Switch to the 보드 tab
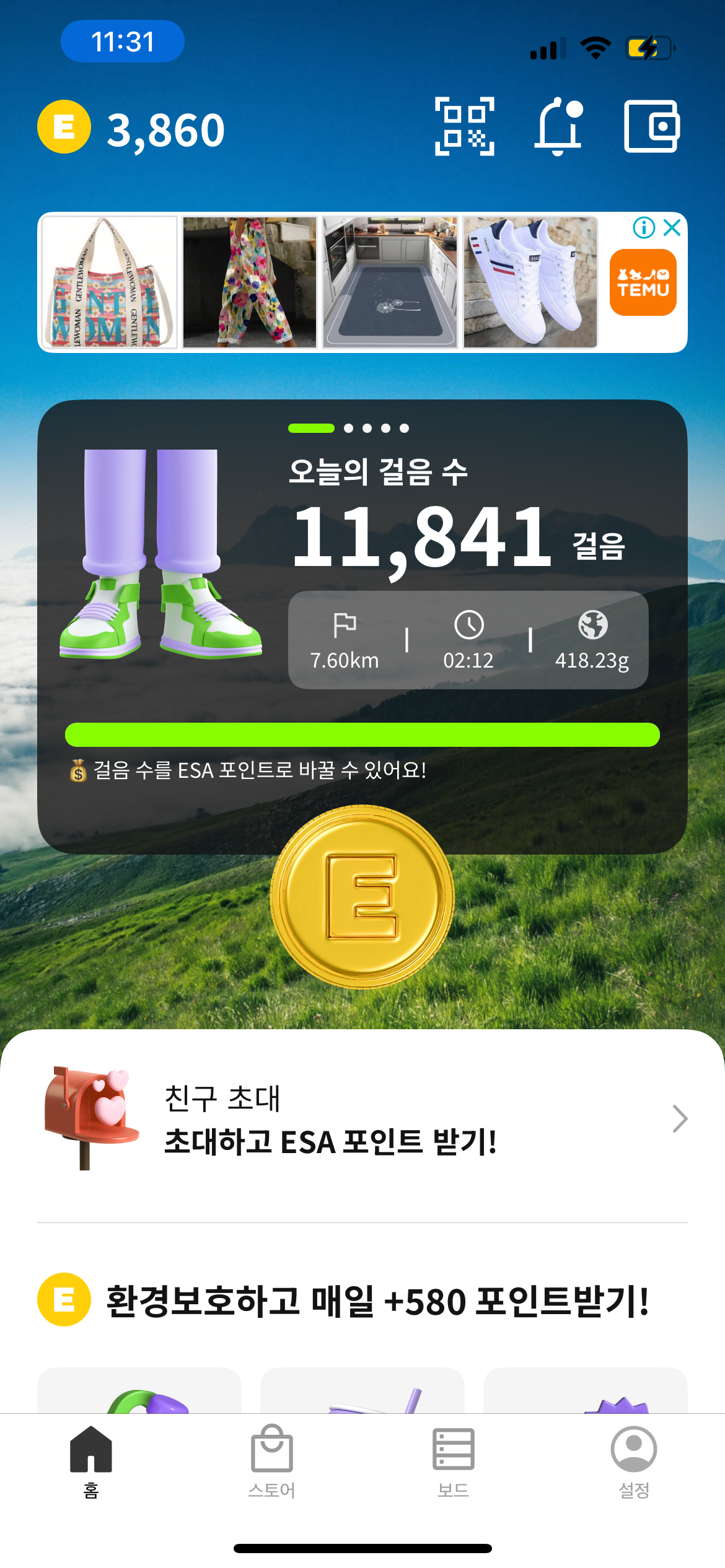725x1568 pixels. click(x=453, y=1460)
